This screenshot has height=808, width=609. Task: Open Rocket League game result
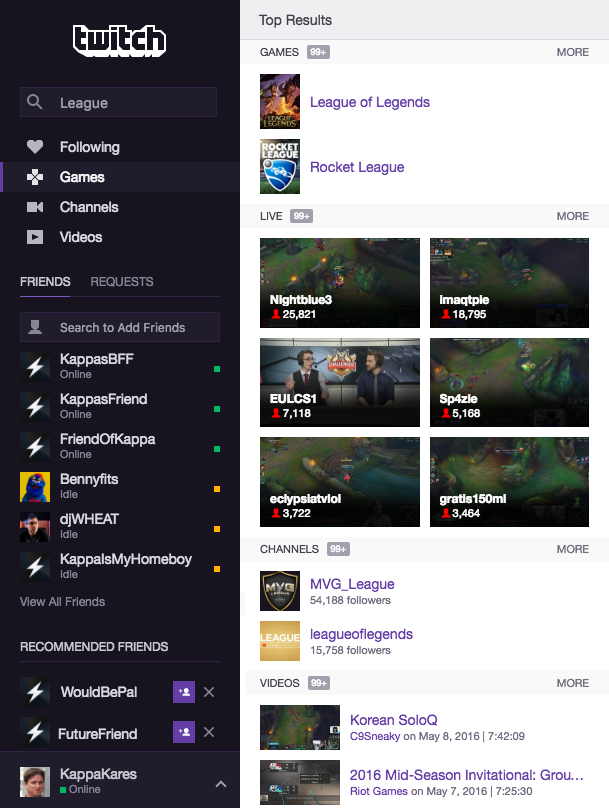click(x=356, y=167)
